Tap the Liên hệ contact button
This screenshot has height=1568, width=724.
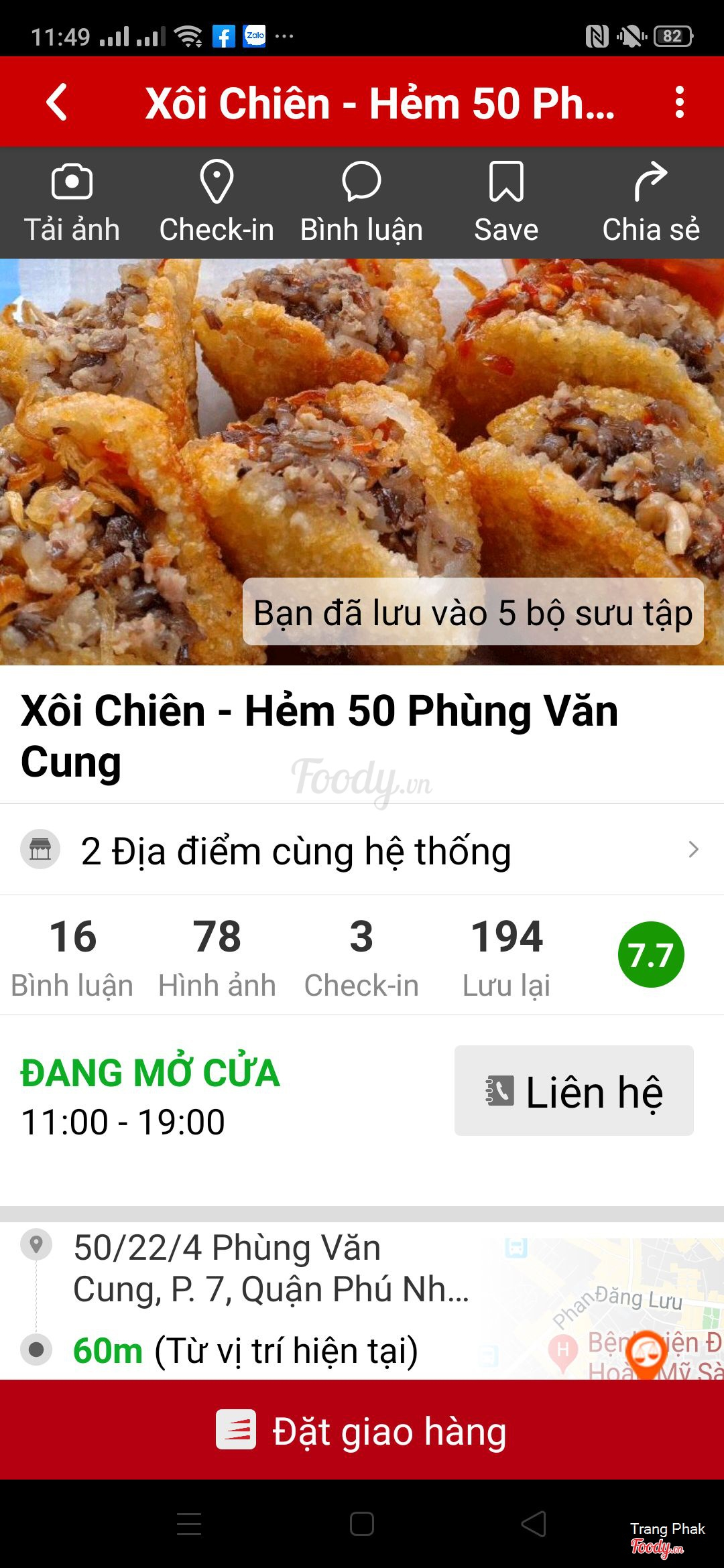(x=574, y=1091)
